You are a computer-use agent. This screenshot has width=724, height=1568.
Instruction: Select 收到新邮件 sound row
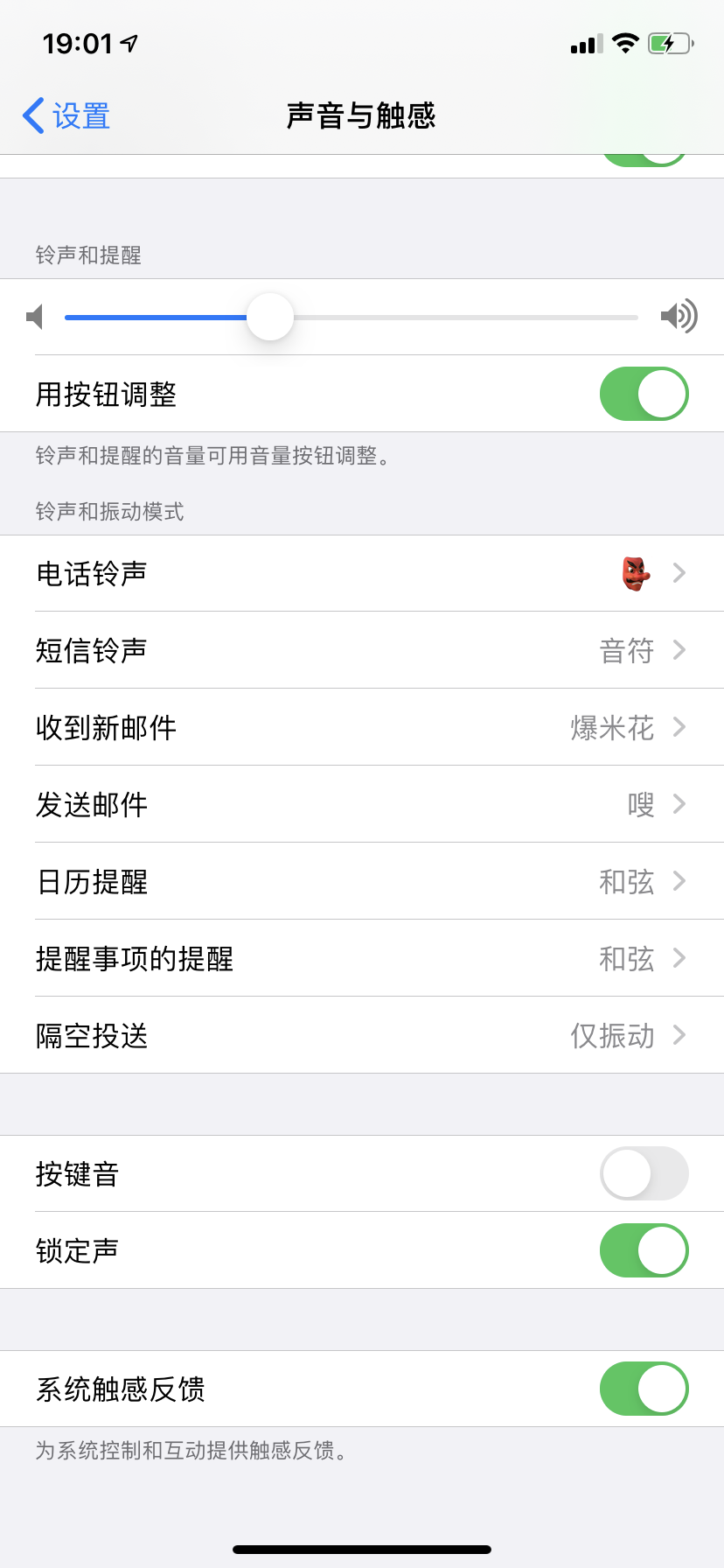click(362, 727)
